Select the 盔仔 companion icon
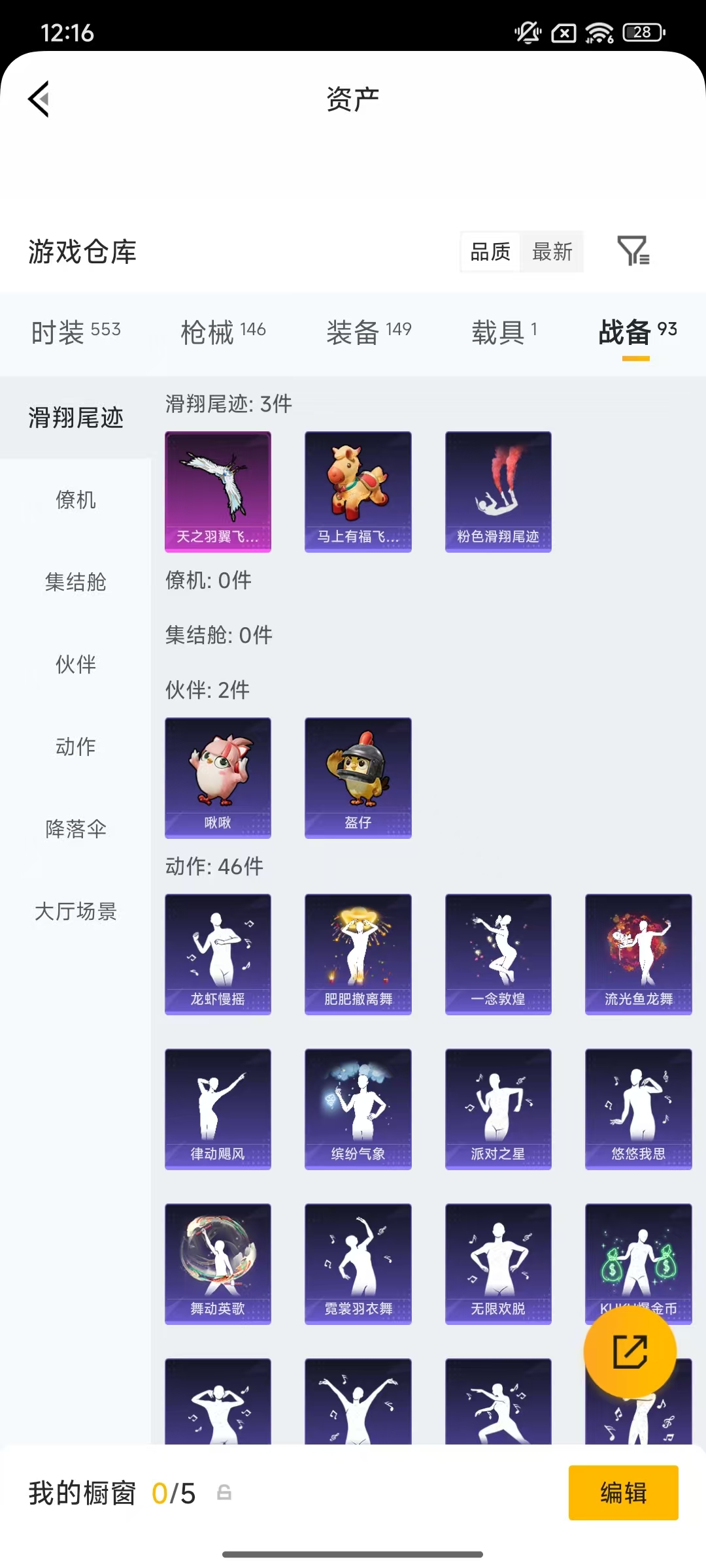Screen dimensions: 706x1568 pos(358,776)
